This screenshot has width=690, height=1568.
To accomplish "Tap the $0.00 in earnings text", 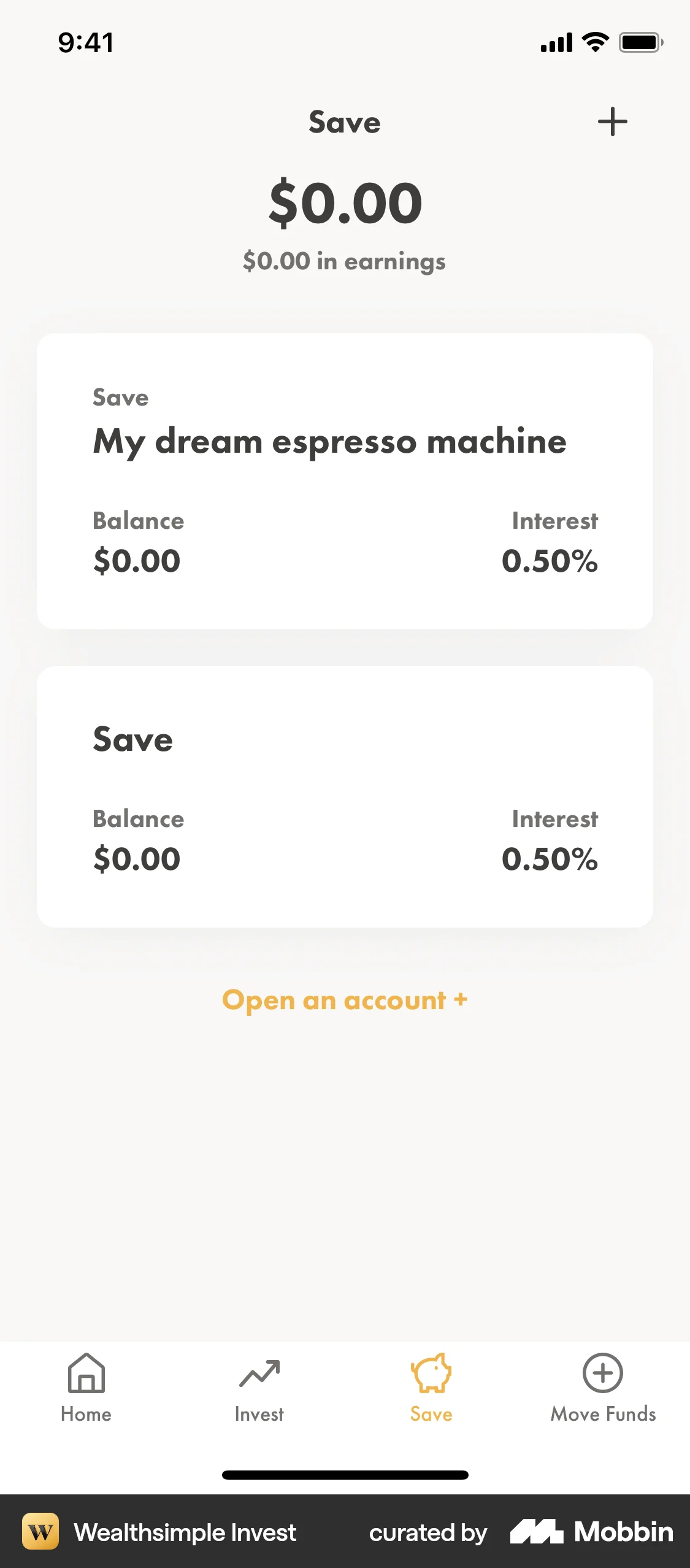I will pos(345,261).
